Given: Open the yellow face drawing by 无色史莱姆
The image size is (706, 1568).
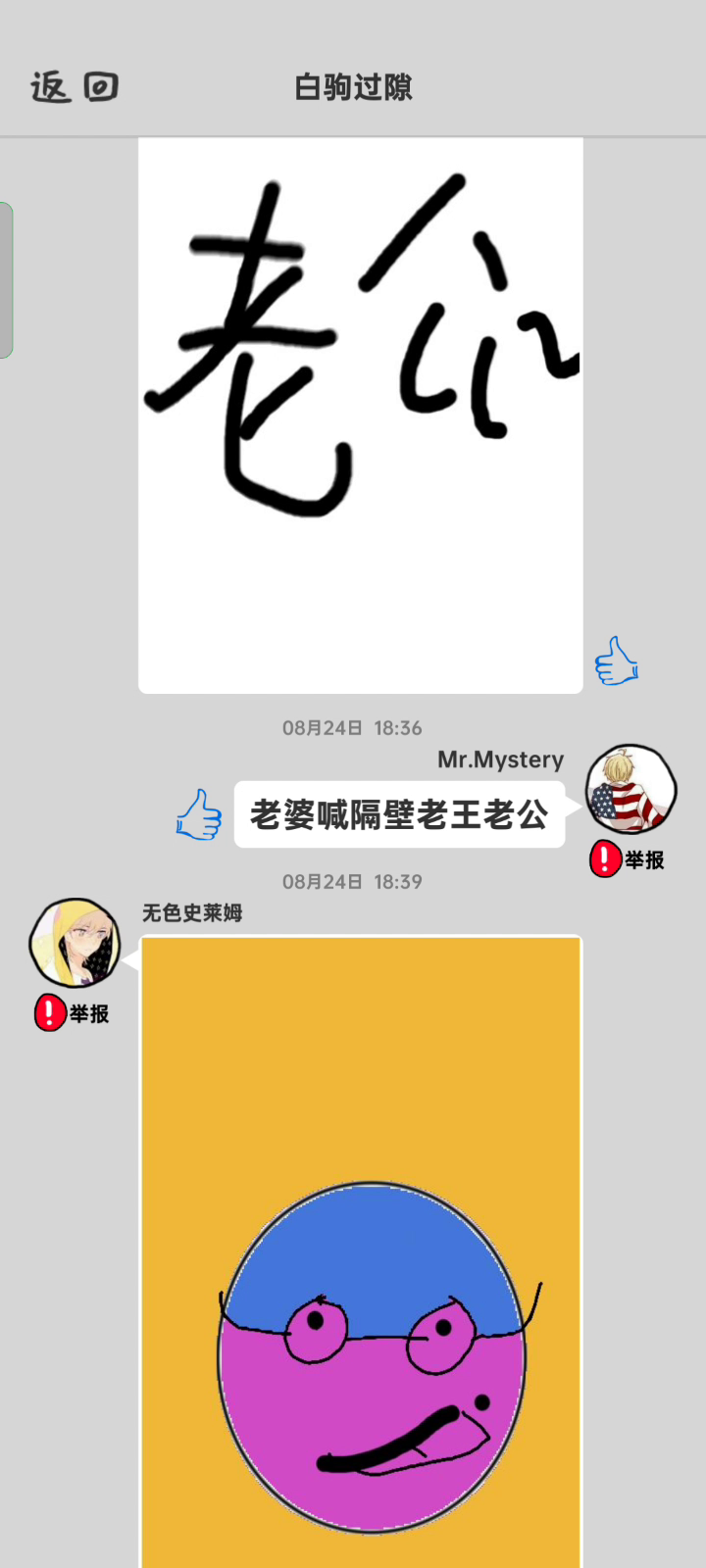Looking at the screenshot, I should 361,1252.
